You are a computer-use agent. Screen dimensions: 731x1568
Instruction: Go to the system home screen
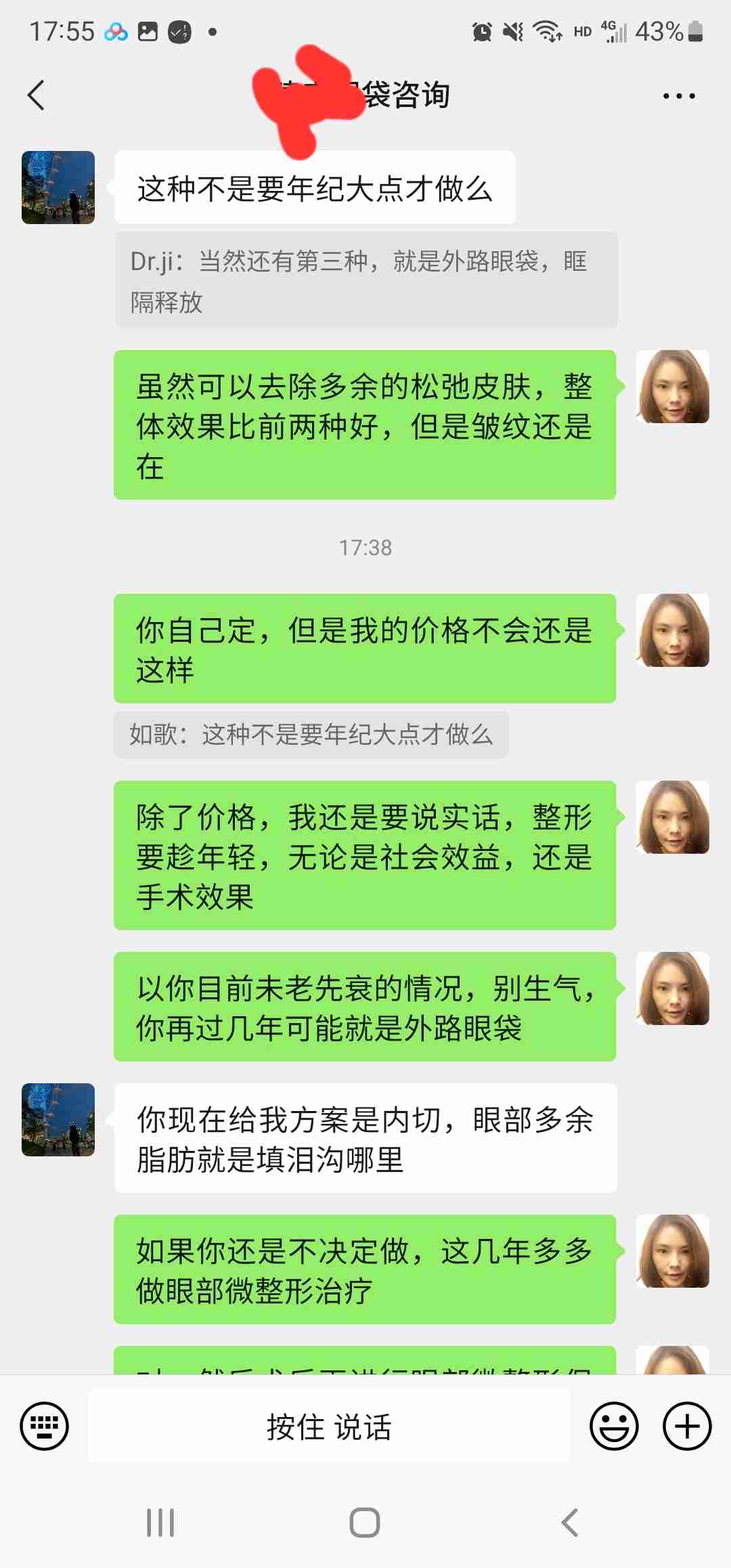pos(365,1523)
